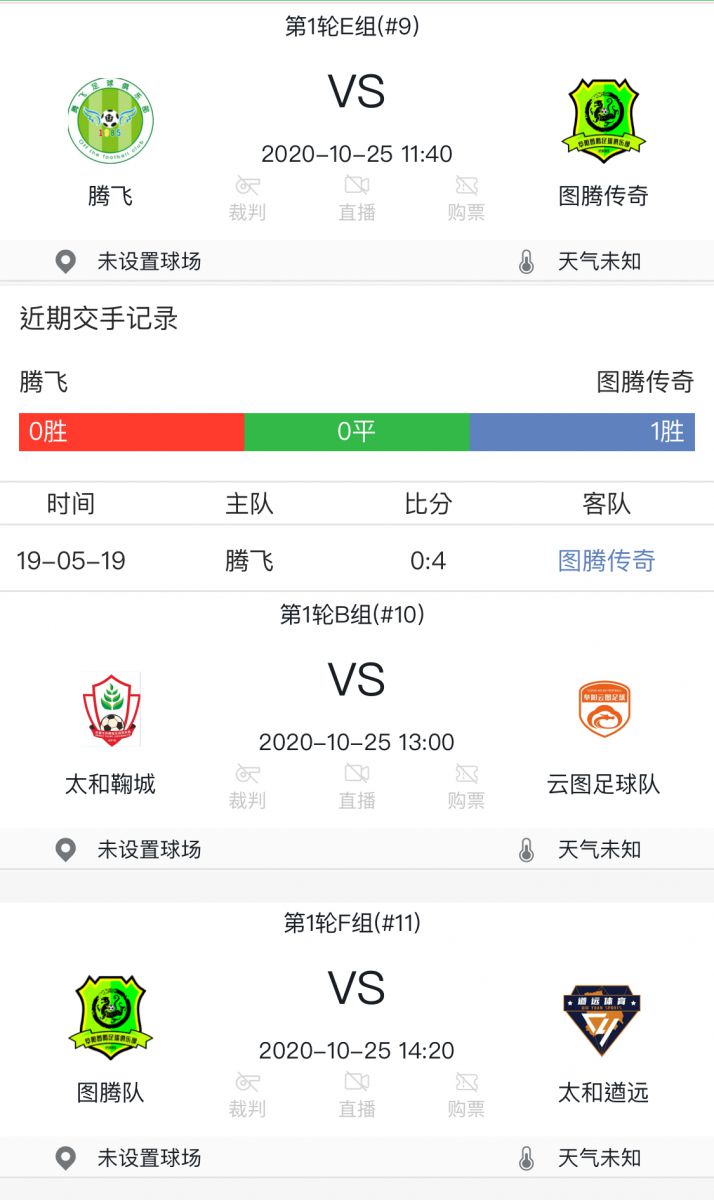Image resolution: width=714 pixels, height=1200 pixels.
Task: Tap the 直播 icon in match #9
Action: click(x=357, y=186)
